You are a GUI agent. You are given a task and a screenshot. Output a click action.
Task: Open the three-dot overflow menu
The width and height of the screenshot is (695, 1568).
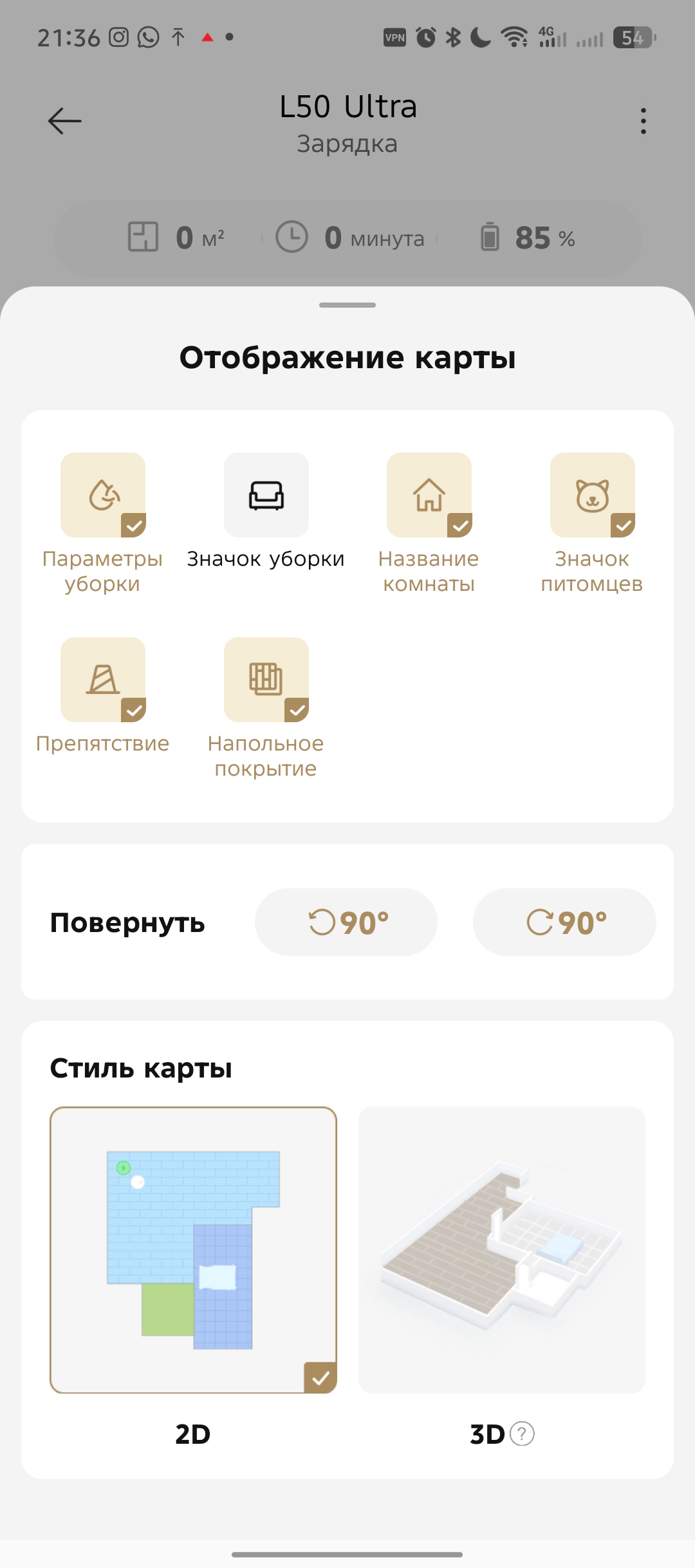[x=643, y=121]
